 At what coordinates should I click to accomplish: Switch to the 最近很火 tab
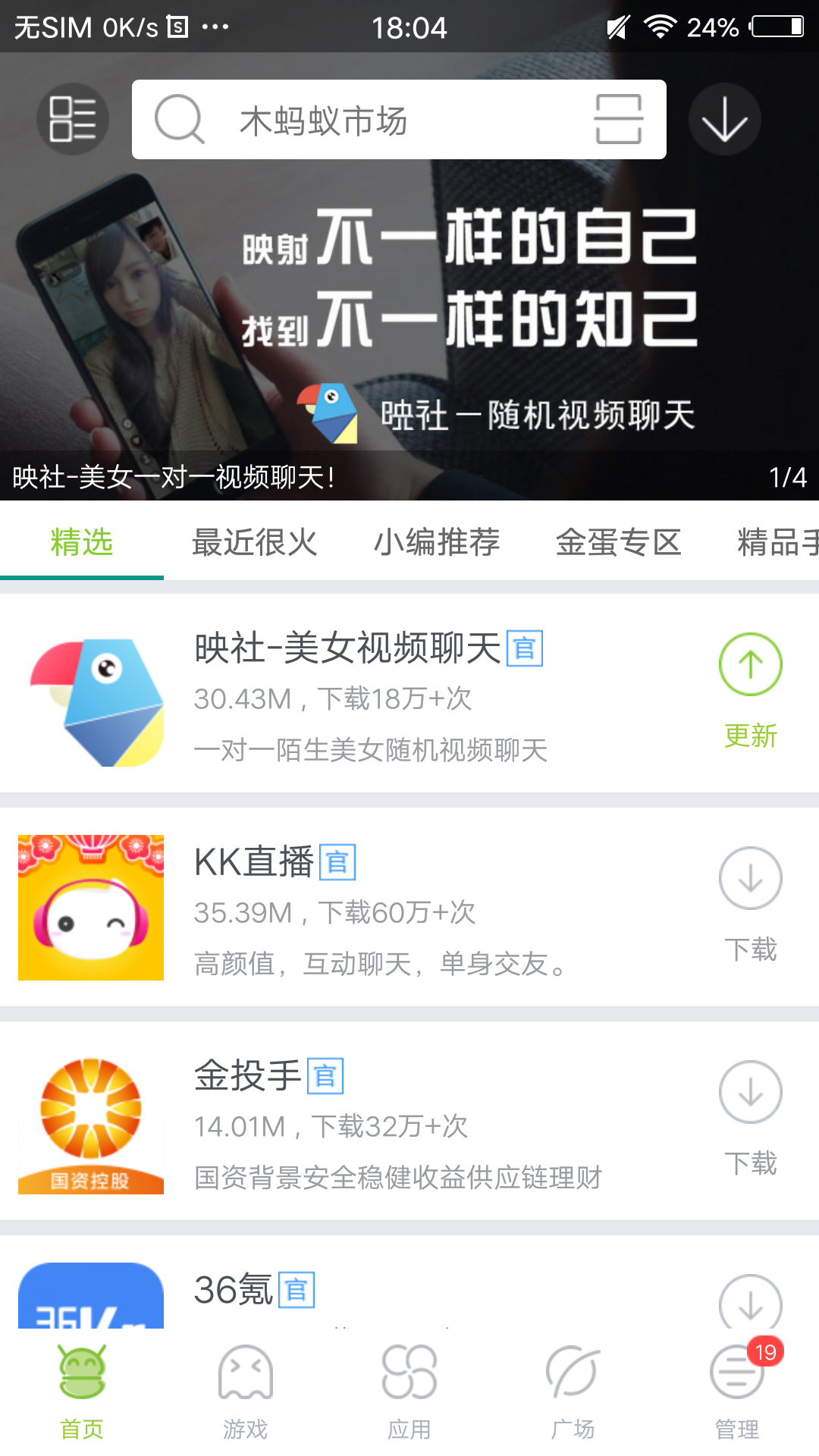point(254,543)
